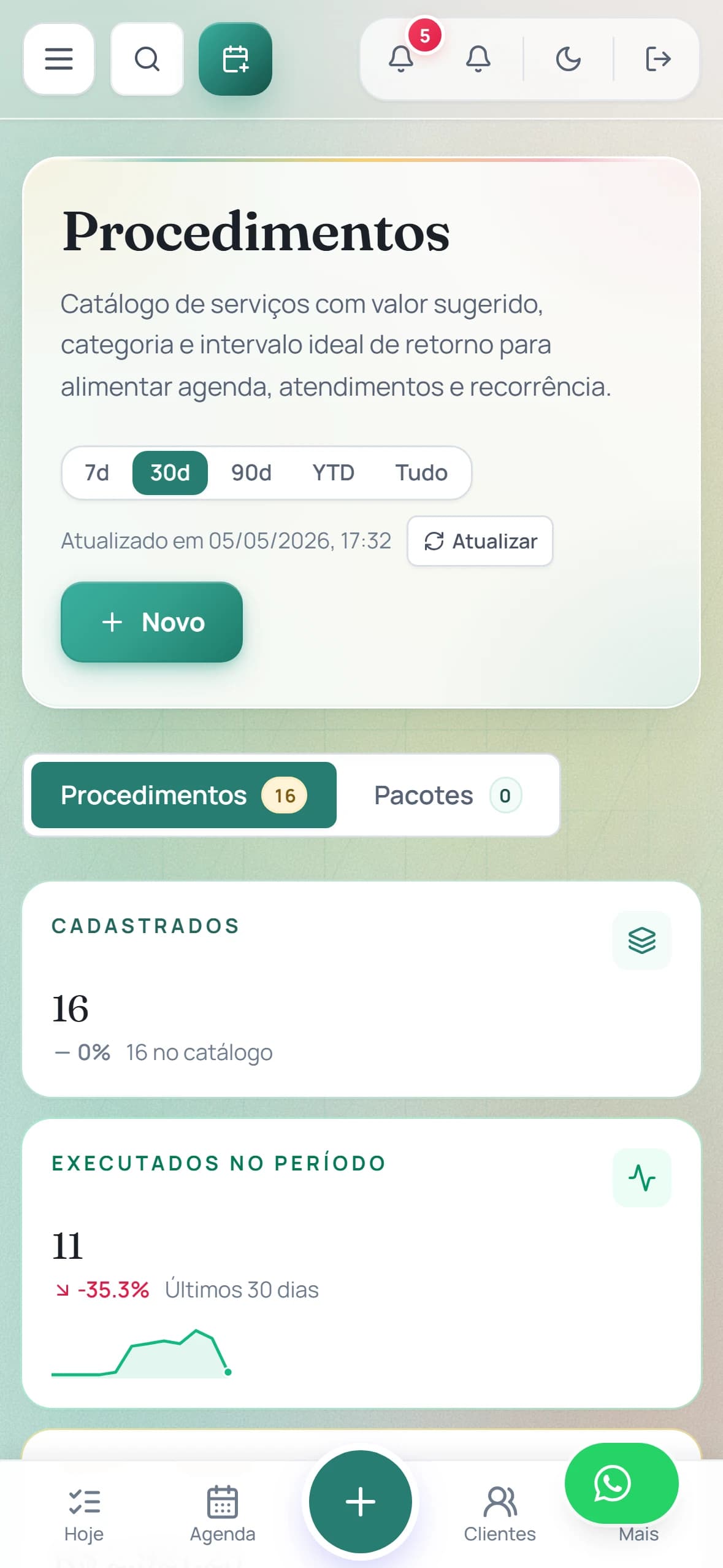Show Tudo period data
Screen dimensions: 723x1568
[421, 473]
